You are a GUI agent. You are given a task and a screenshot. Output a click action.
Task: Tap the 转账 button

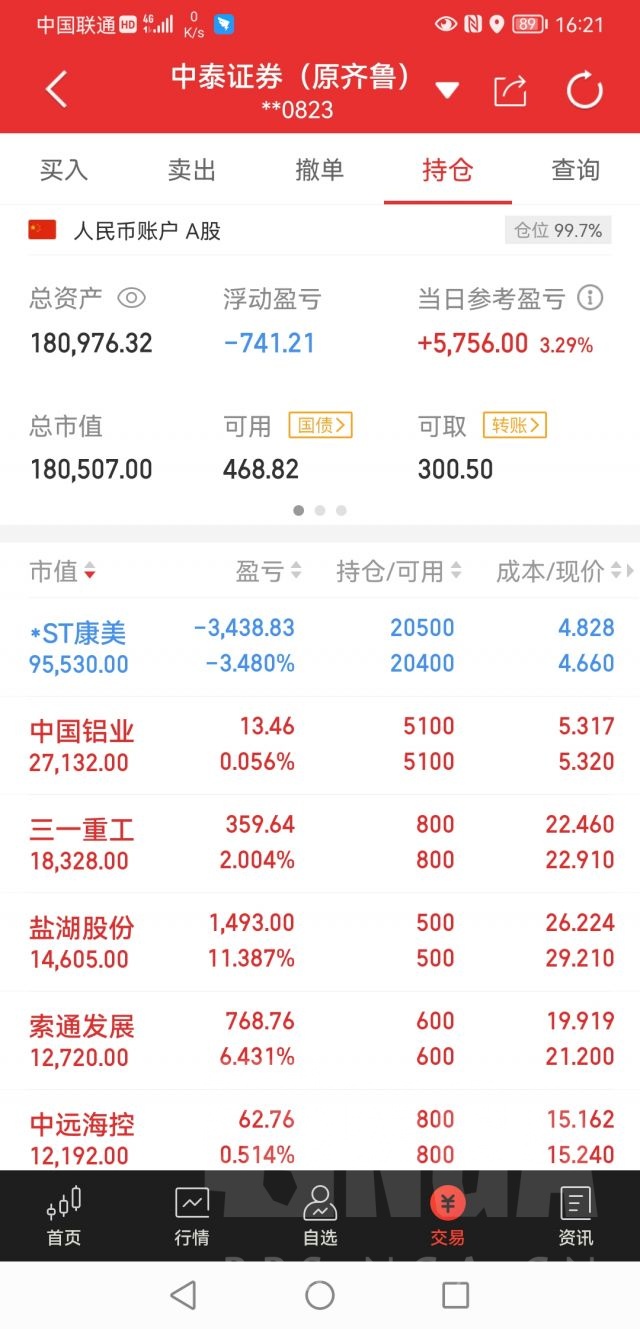pos(515,425)
